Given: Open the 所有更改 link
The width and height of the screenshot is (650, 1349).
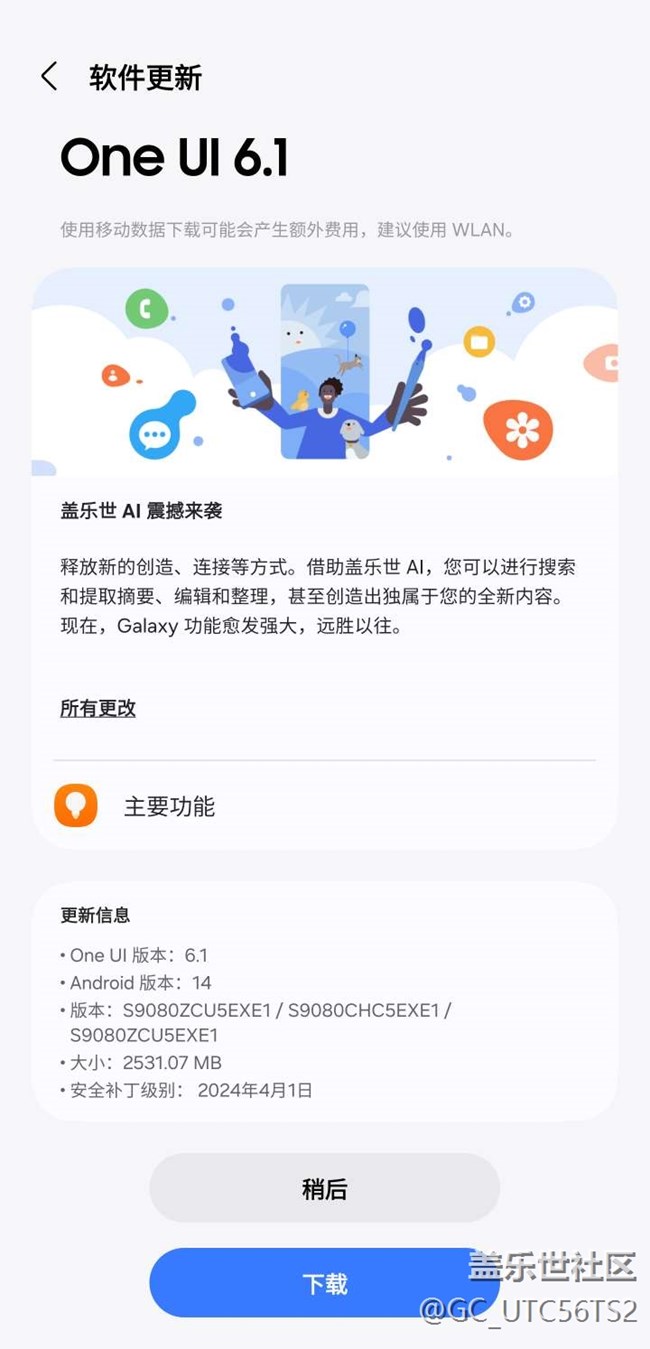Looking at the screenshot, I should [x=98, y=708].
